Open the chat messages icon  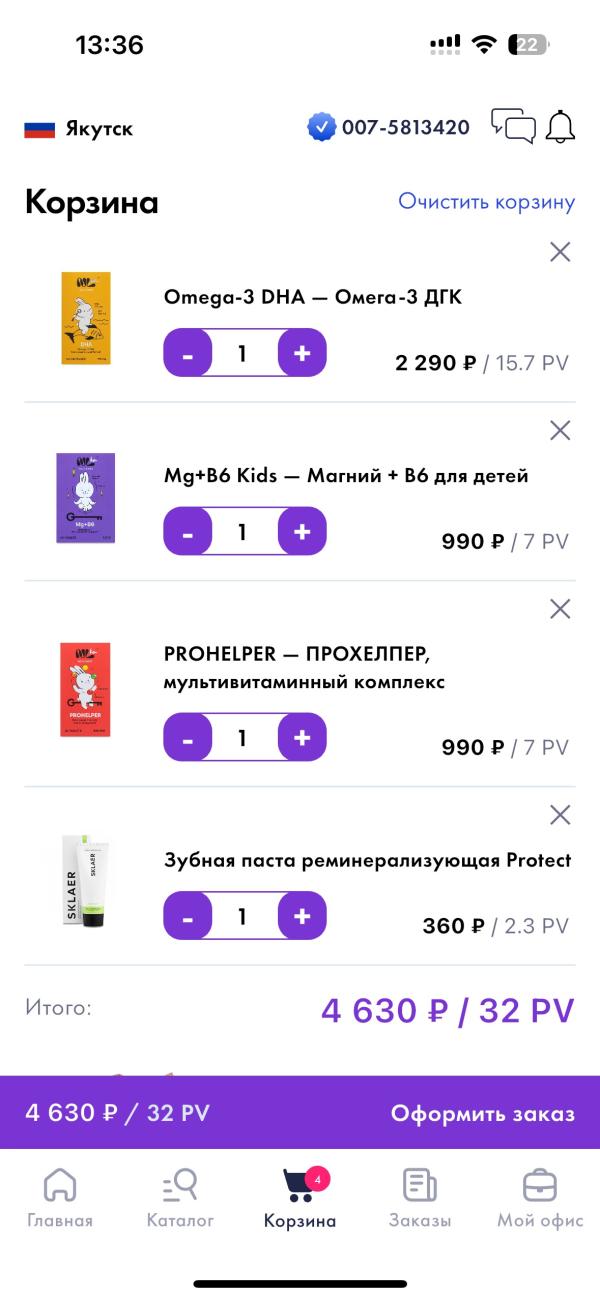(x=513, y=127)
